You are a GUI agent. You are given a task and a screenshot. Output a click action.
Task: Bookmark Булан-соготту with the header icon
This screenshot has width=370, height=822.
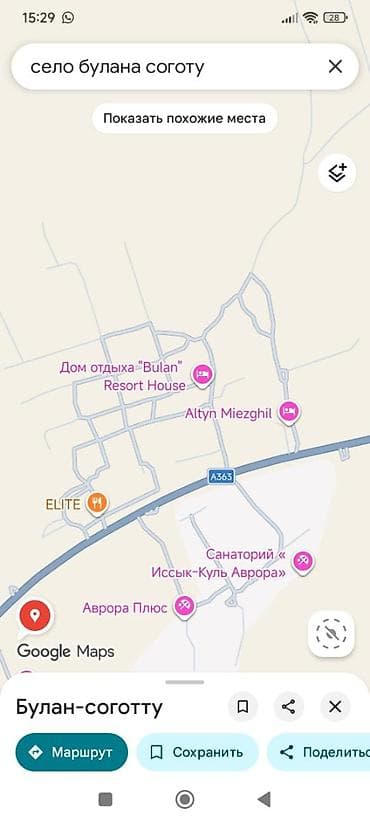tap(243, 707)
